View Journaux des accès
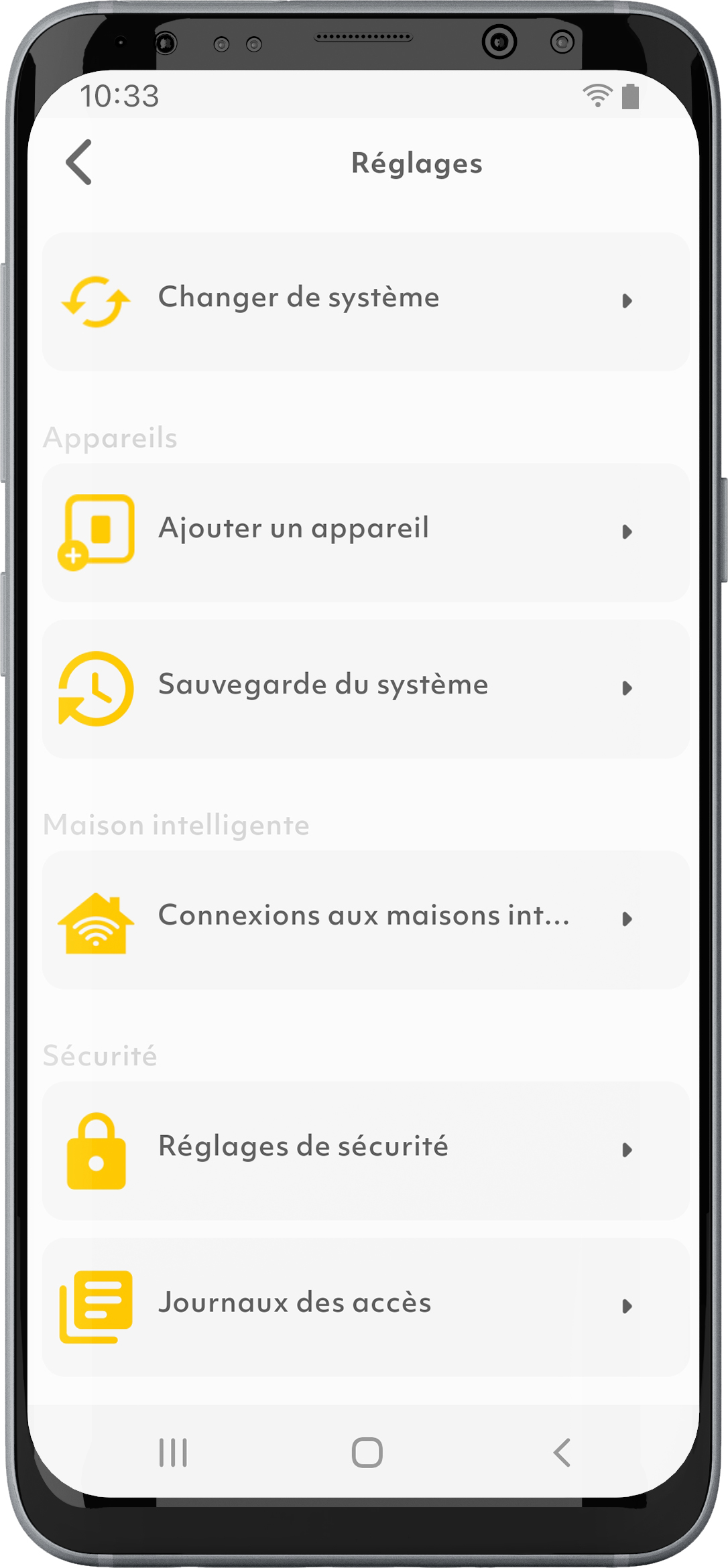728x1568 pixels. 365,1306
